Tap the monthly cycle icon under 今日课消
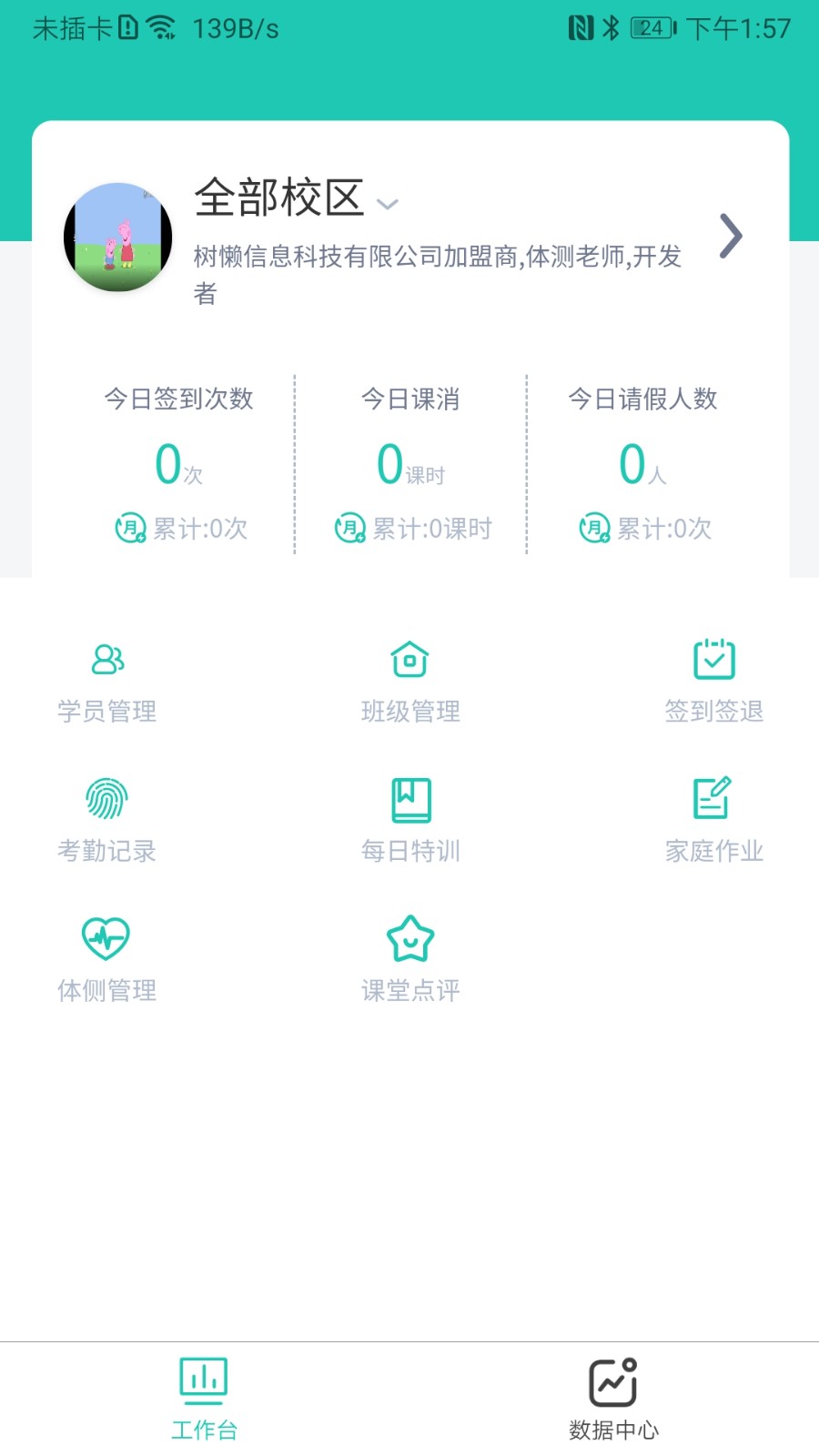The image size is (819, 1456). tap(349, 528)
